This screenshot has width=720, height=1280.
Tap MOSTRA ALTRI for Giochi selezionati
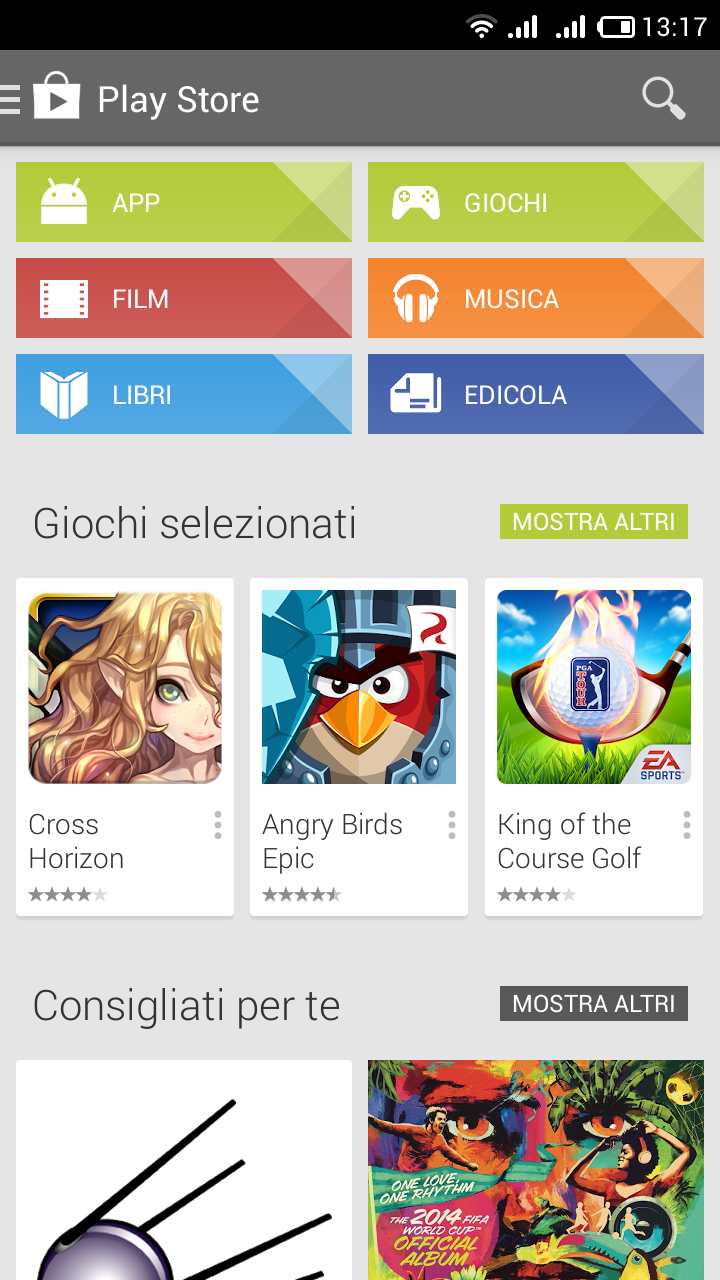coord(594,522)
